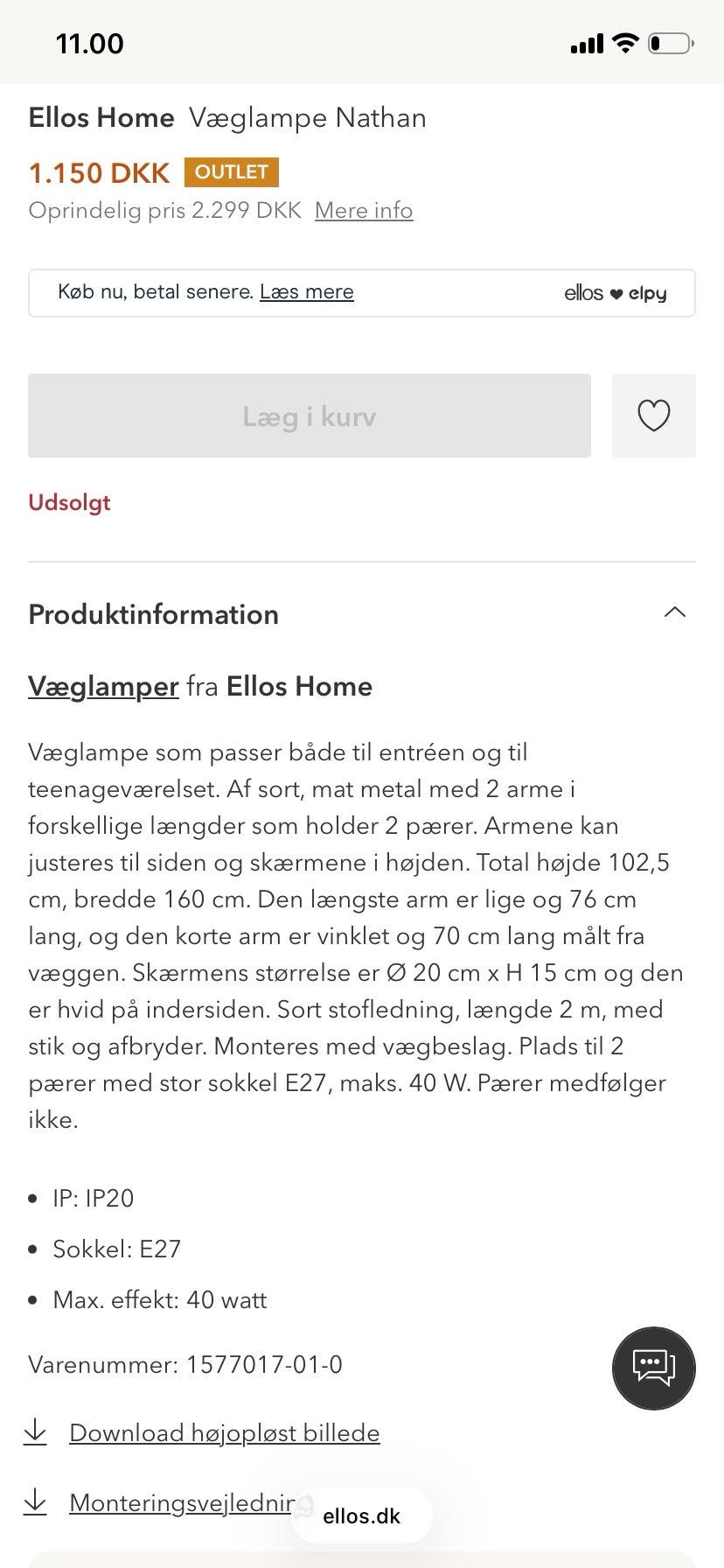Image resolution: width=724 pixels, height=1568 pixels.
Task: Toggle the favorite heart for Væglampe Nathan
Action: coord(653,416)
